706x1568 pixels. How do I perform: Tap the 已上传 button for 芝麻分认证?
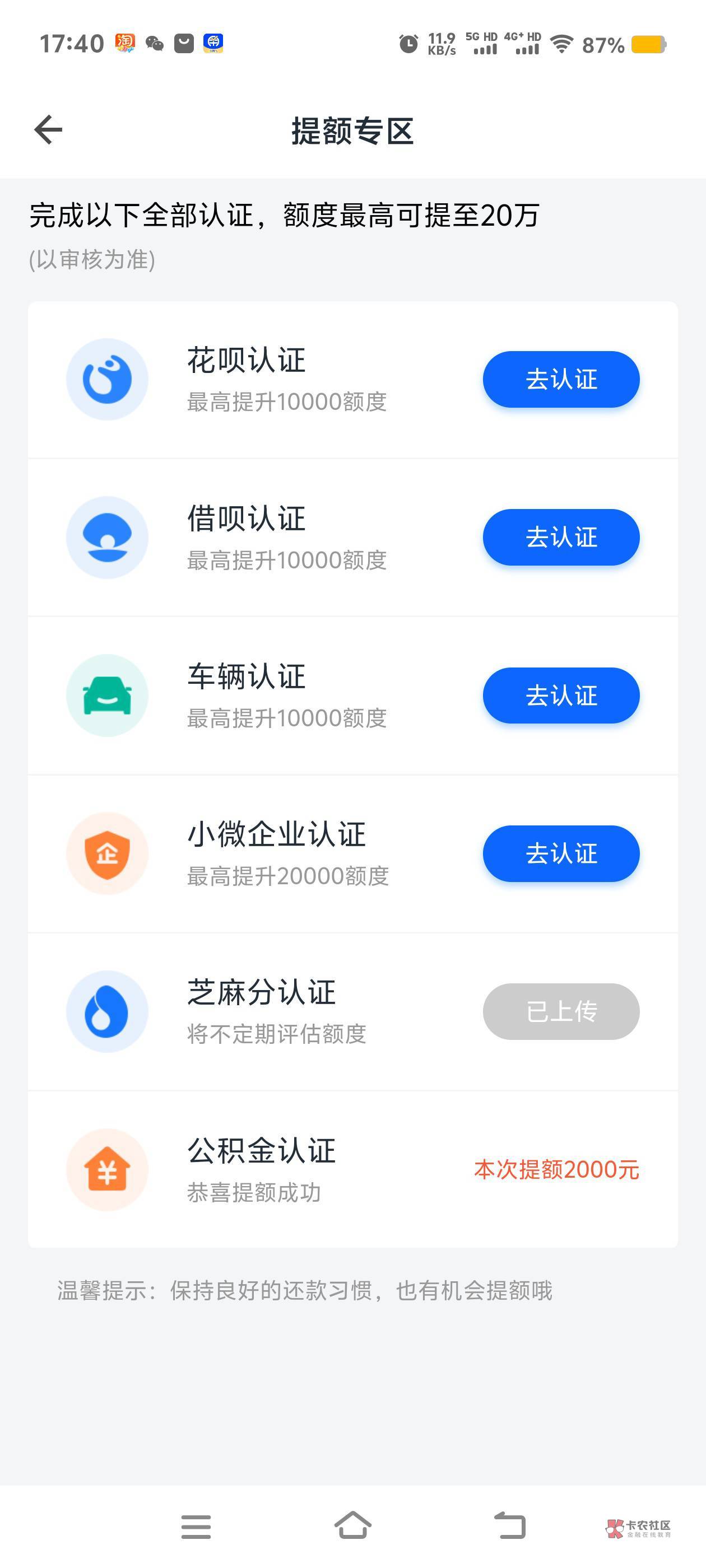pos(560,1011)
